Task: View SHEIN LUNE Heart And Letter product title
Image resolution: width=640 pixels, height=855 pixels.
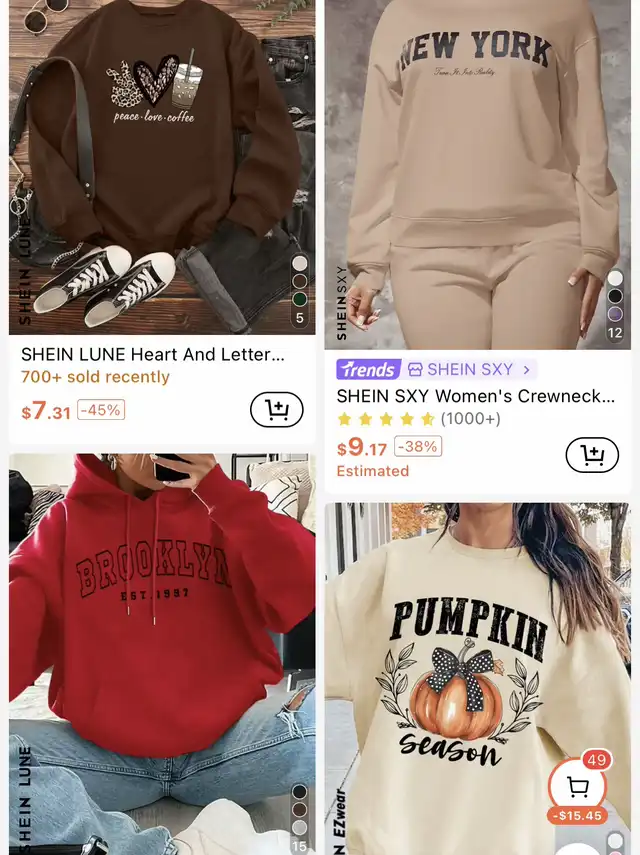Action: click(x=153, y=354)
